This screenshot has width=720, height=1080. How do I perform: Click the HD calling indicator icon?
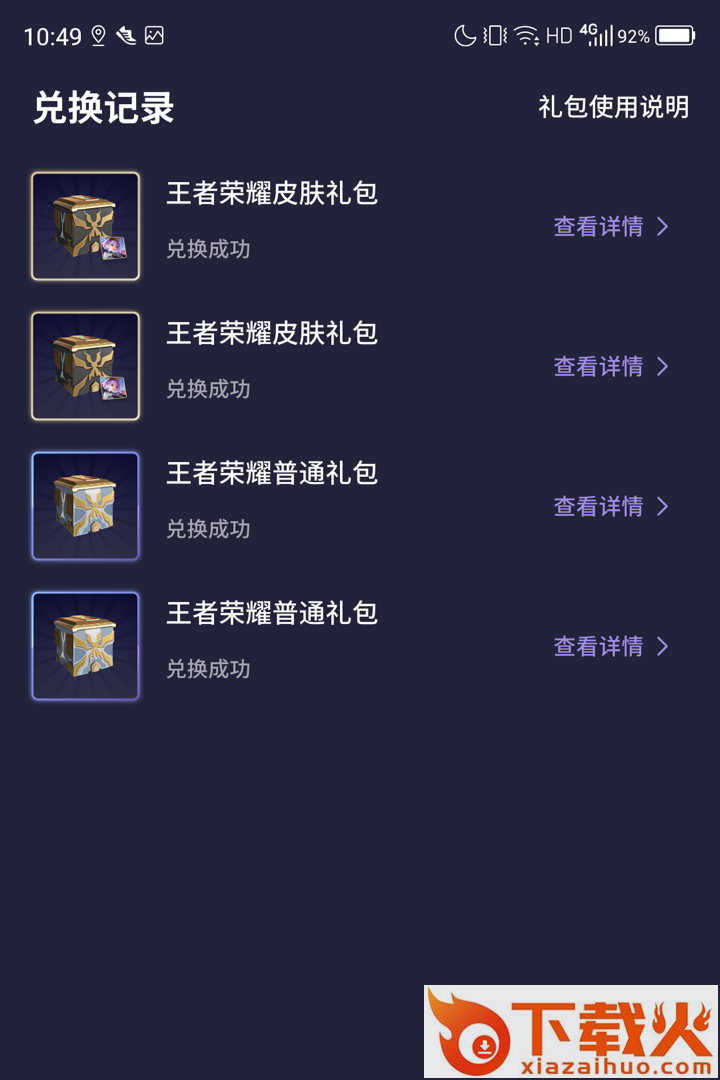(x=557, y=33)
